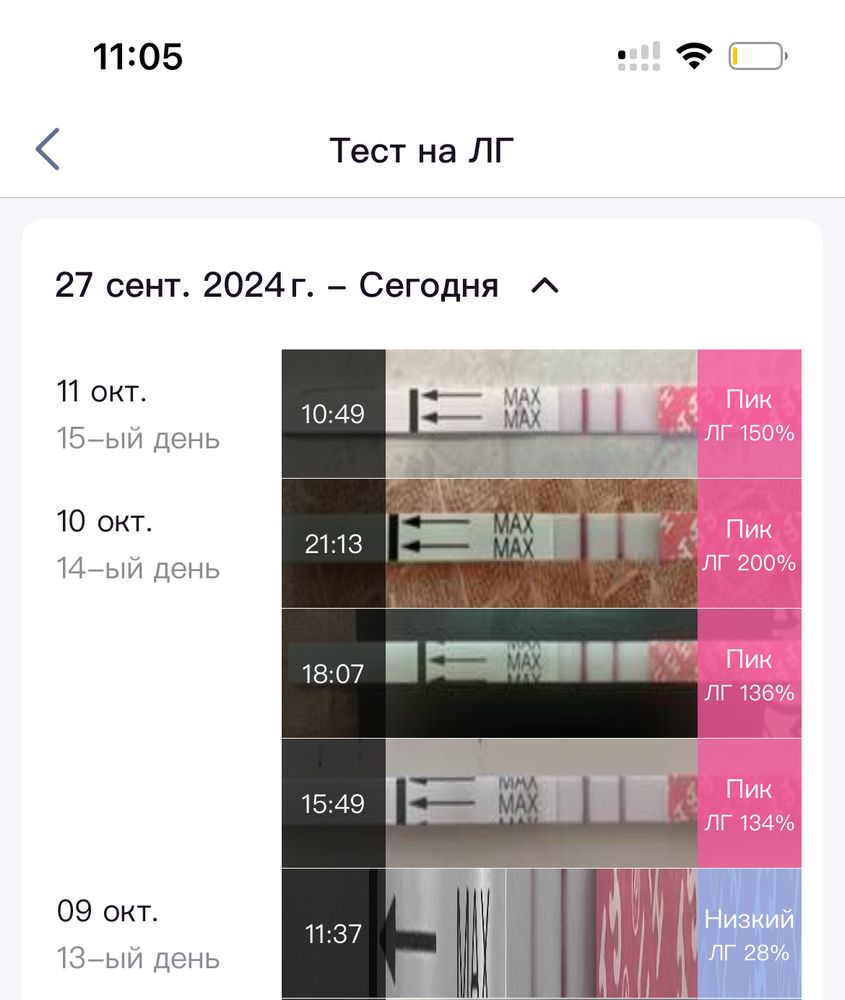This screenshot has width=845, height=1000.
Task: Select the Низкий ЛГ 28% badge
Action: click(750, 933)
